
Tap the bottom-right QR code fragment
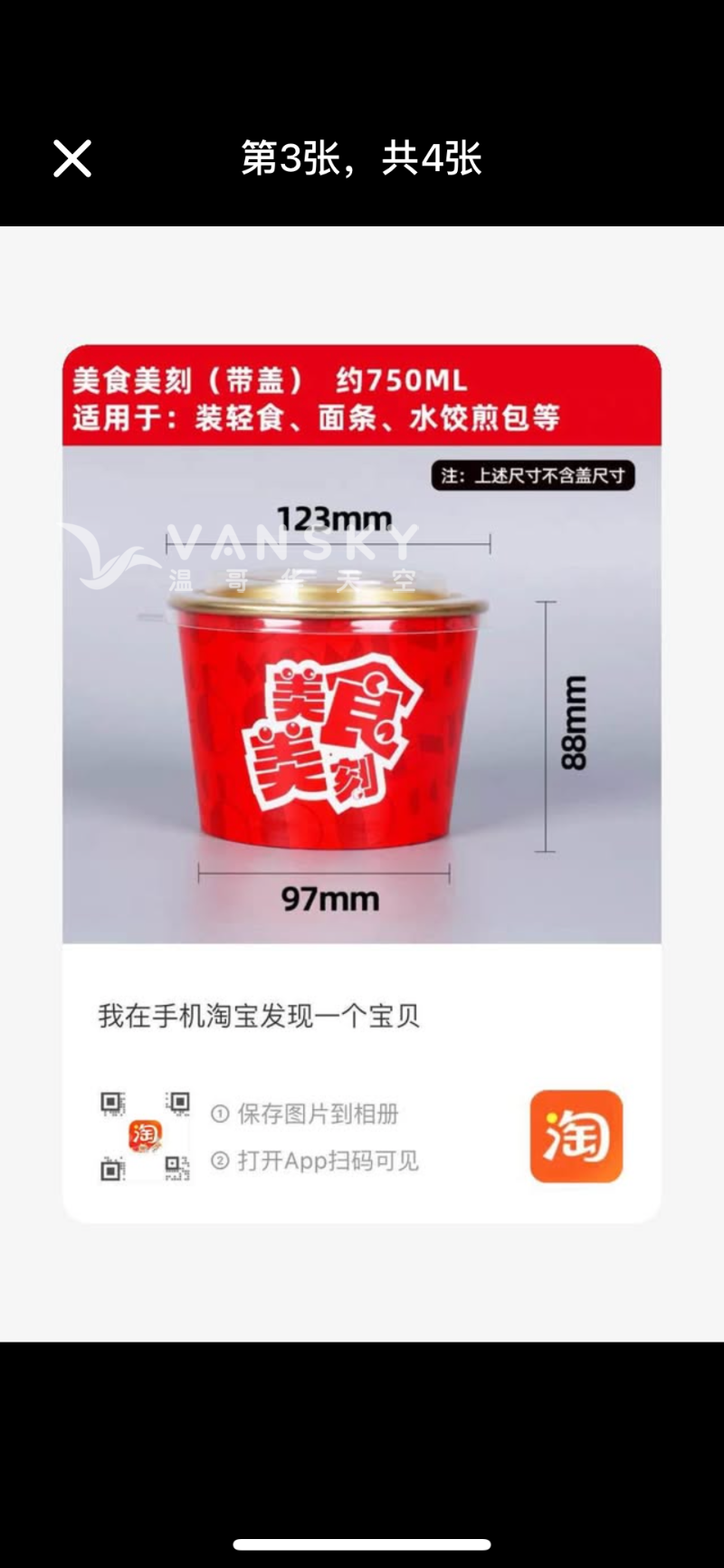[177, 1168]
